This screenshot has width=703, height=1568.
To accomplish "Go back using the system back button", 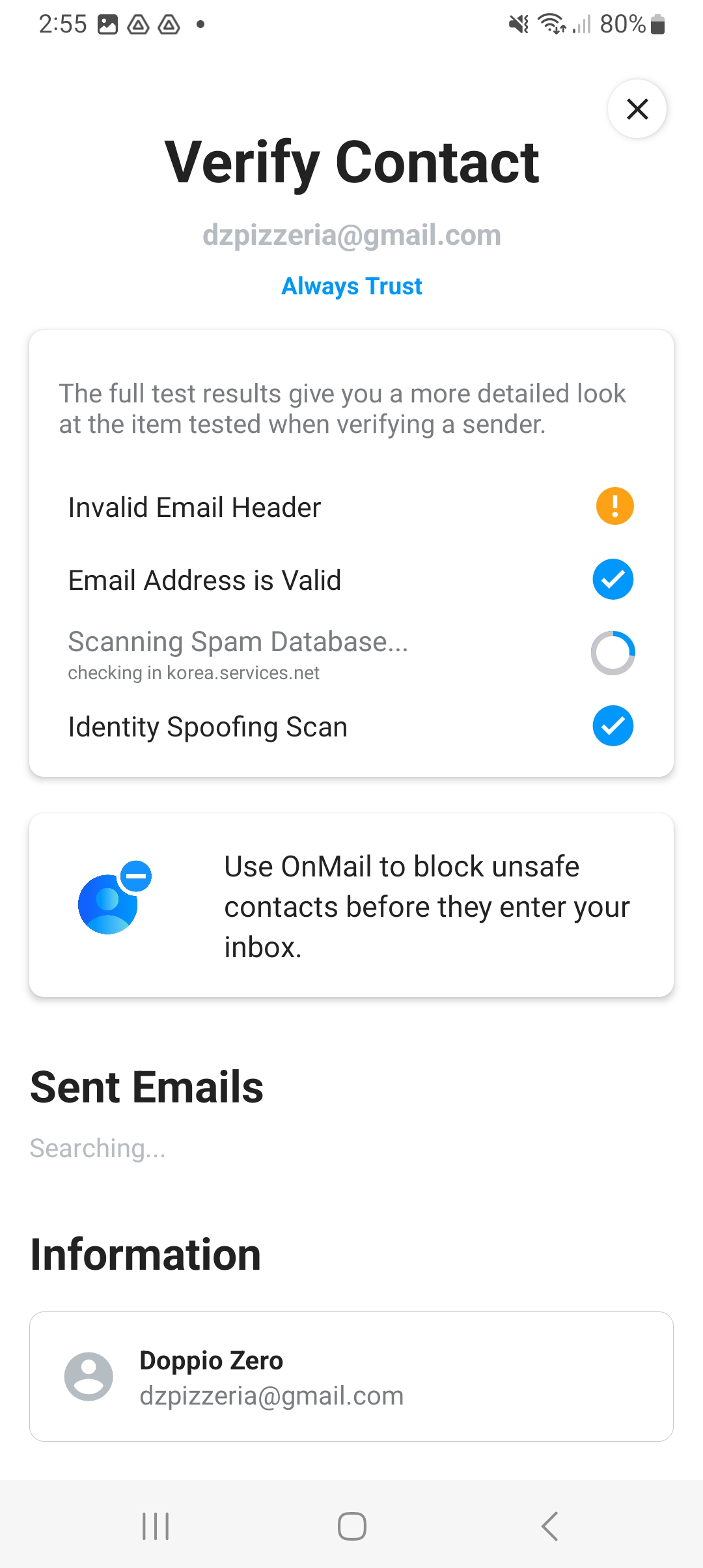I will pyautogui.click(x=549, y=1526).
